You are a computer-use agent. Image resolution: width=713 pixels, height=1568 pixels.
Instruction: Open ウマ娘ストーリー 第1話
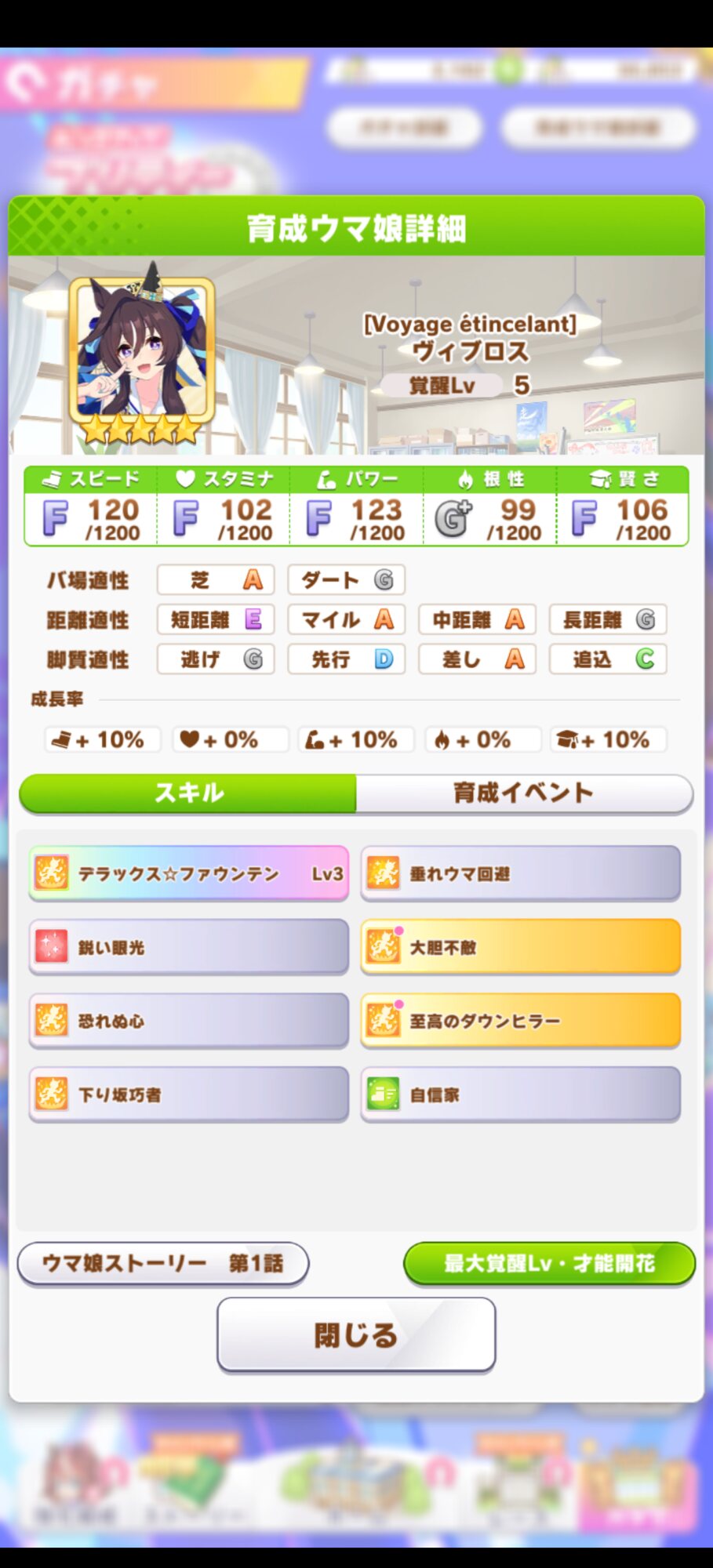pyautogui.click(x=163, y=1263)
